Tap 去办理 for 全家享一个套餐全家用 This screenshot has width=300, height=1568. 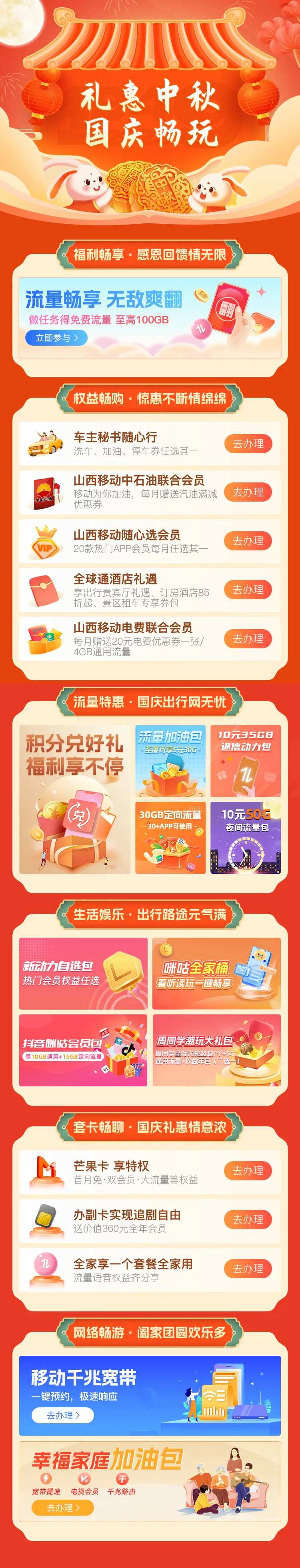click(248, 1269)
